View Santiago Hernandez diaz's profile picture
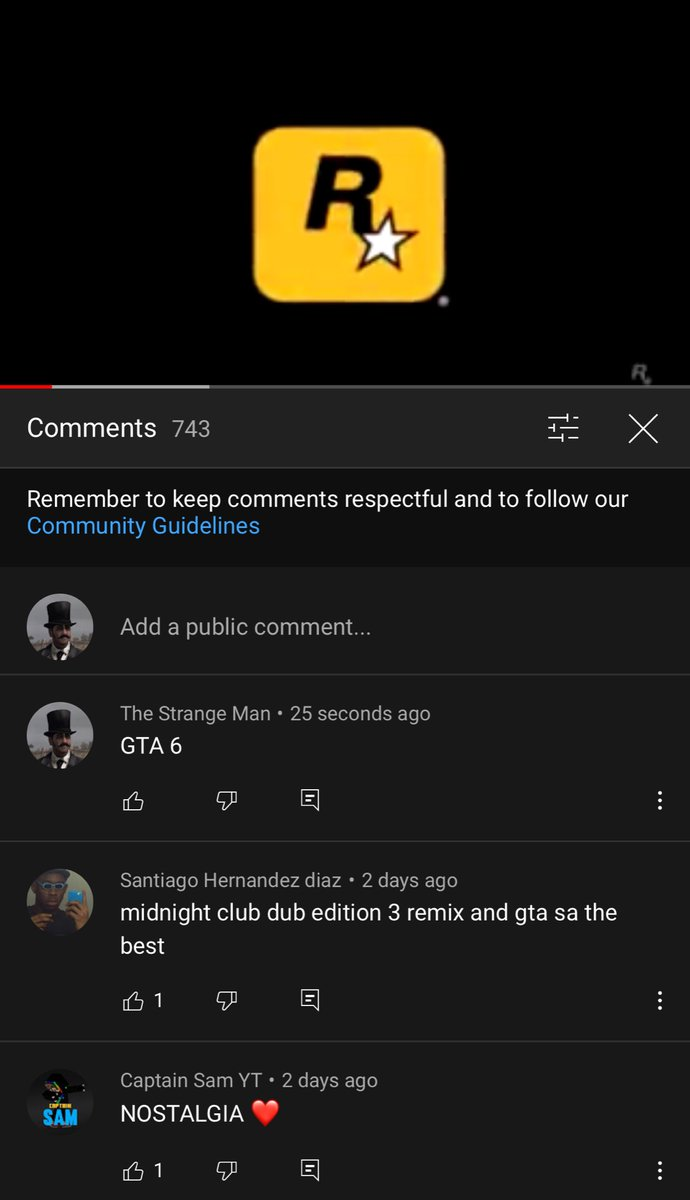This screenshot has width=690, height=1200. (60, 902)
